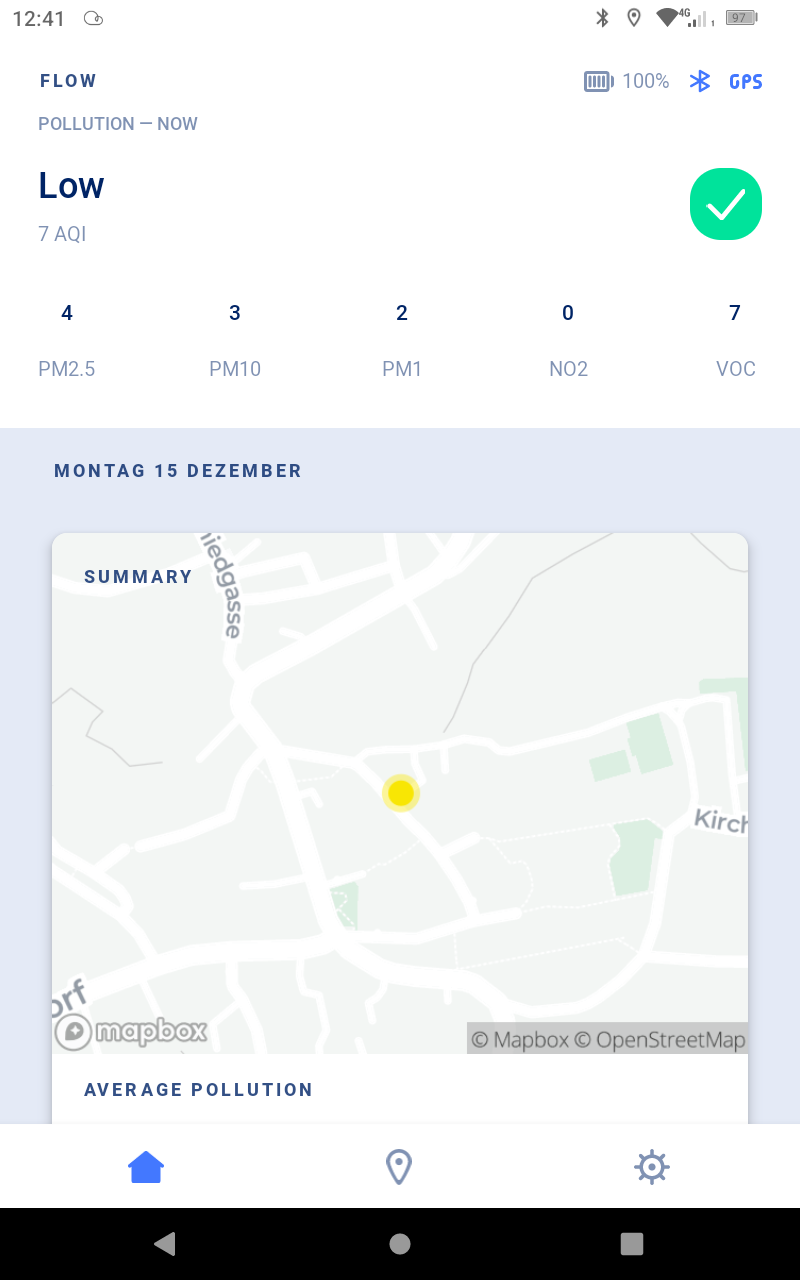This screenshot has width=800, height=1280.
Task: Go to the system home screen
Action: click(x=400, y=1243)
